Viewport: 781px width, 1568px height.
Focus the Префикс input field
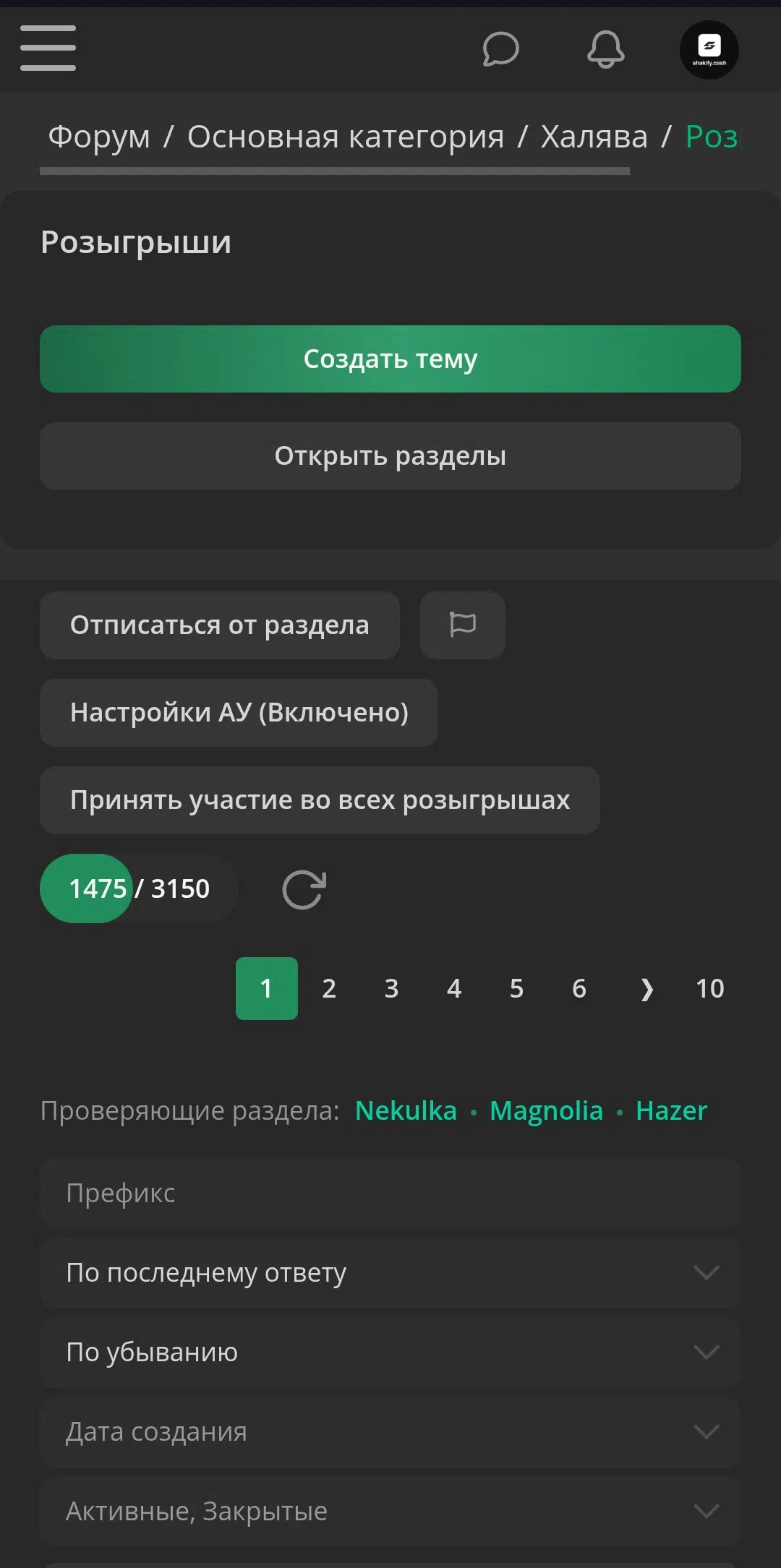390,1193
